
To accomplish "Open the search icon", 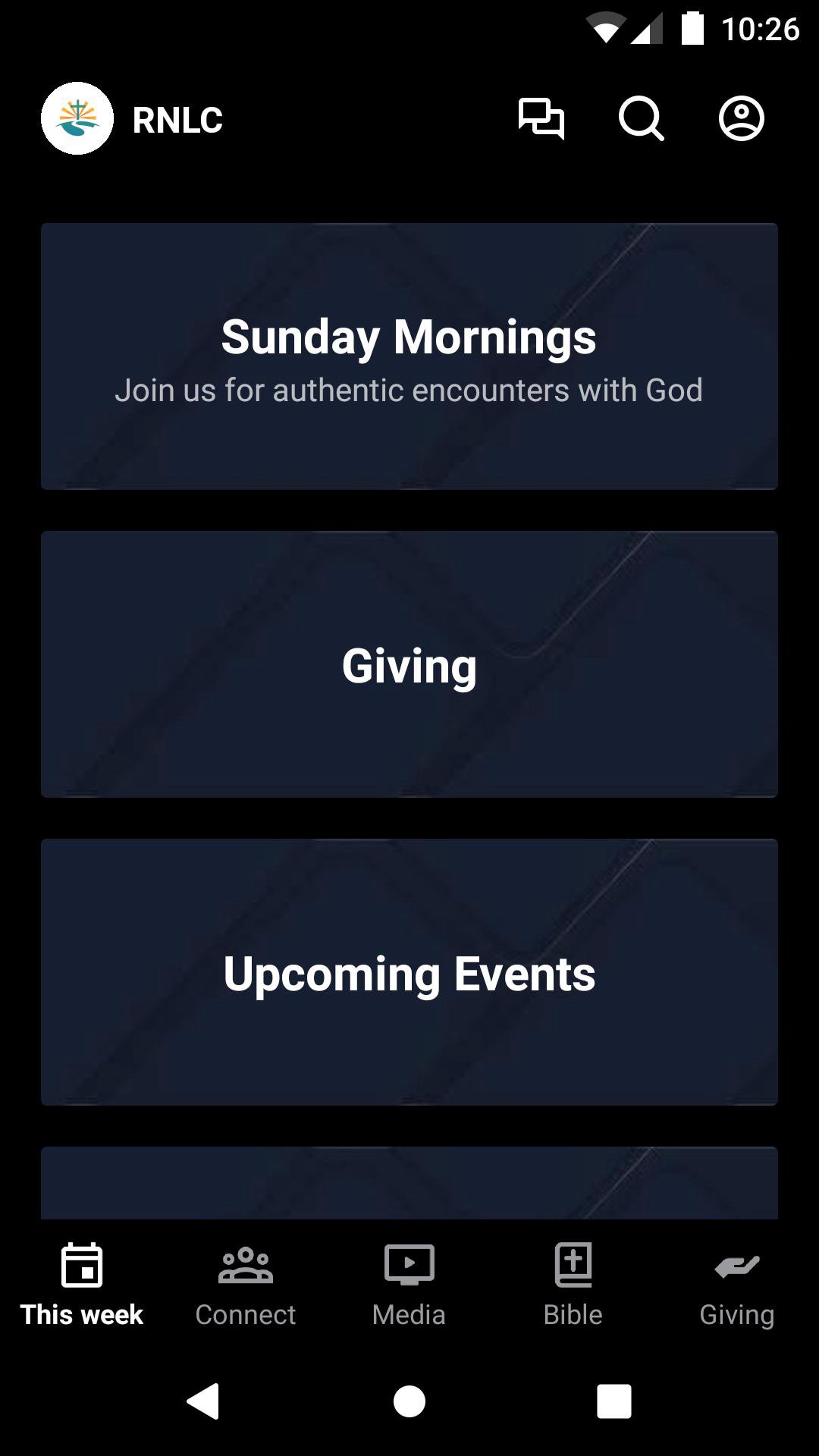I will (x=642, y=119).
